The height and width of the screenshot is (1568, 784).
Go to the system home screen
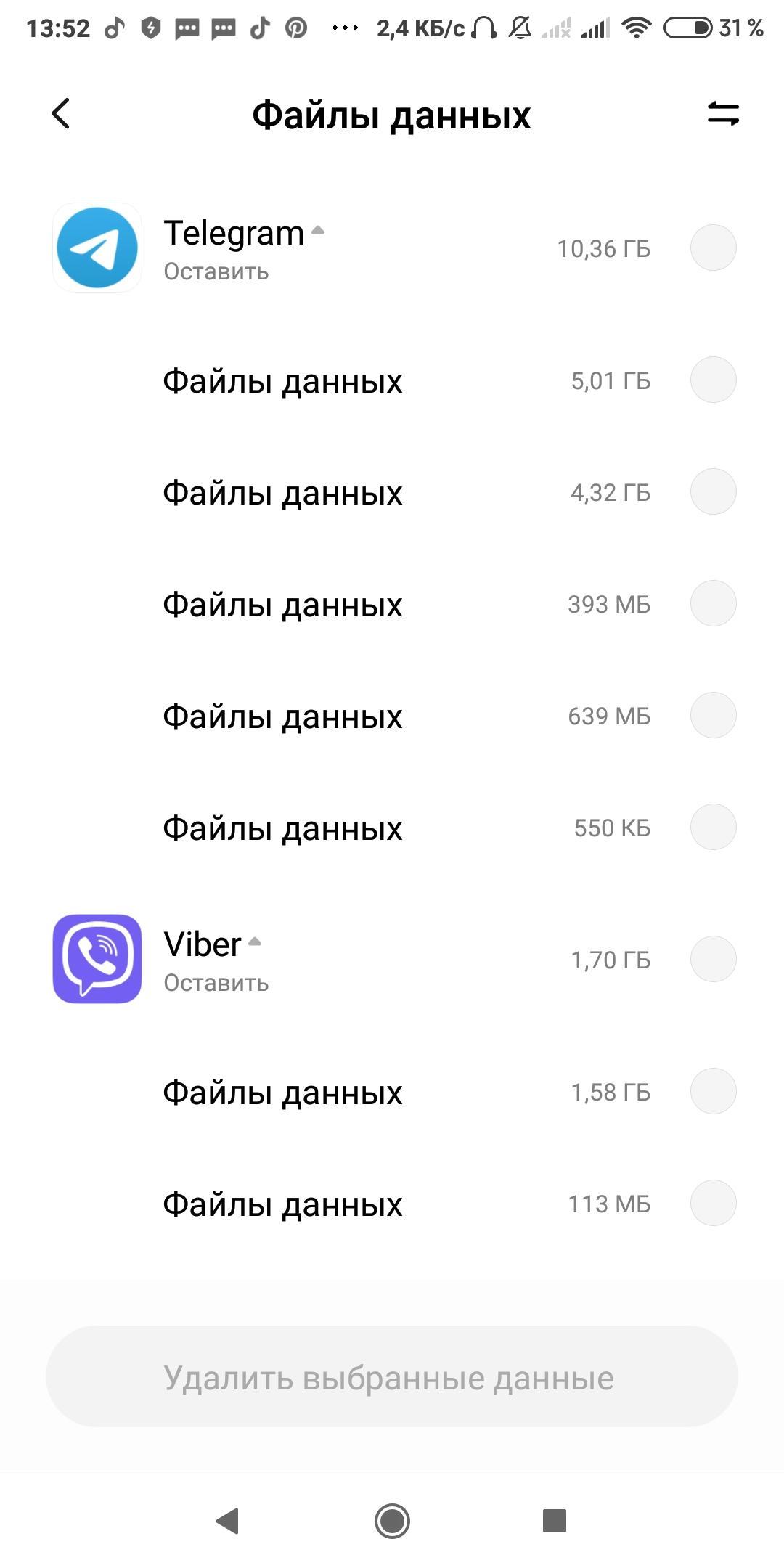(392, 1521)
